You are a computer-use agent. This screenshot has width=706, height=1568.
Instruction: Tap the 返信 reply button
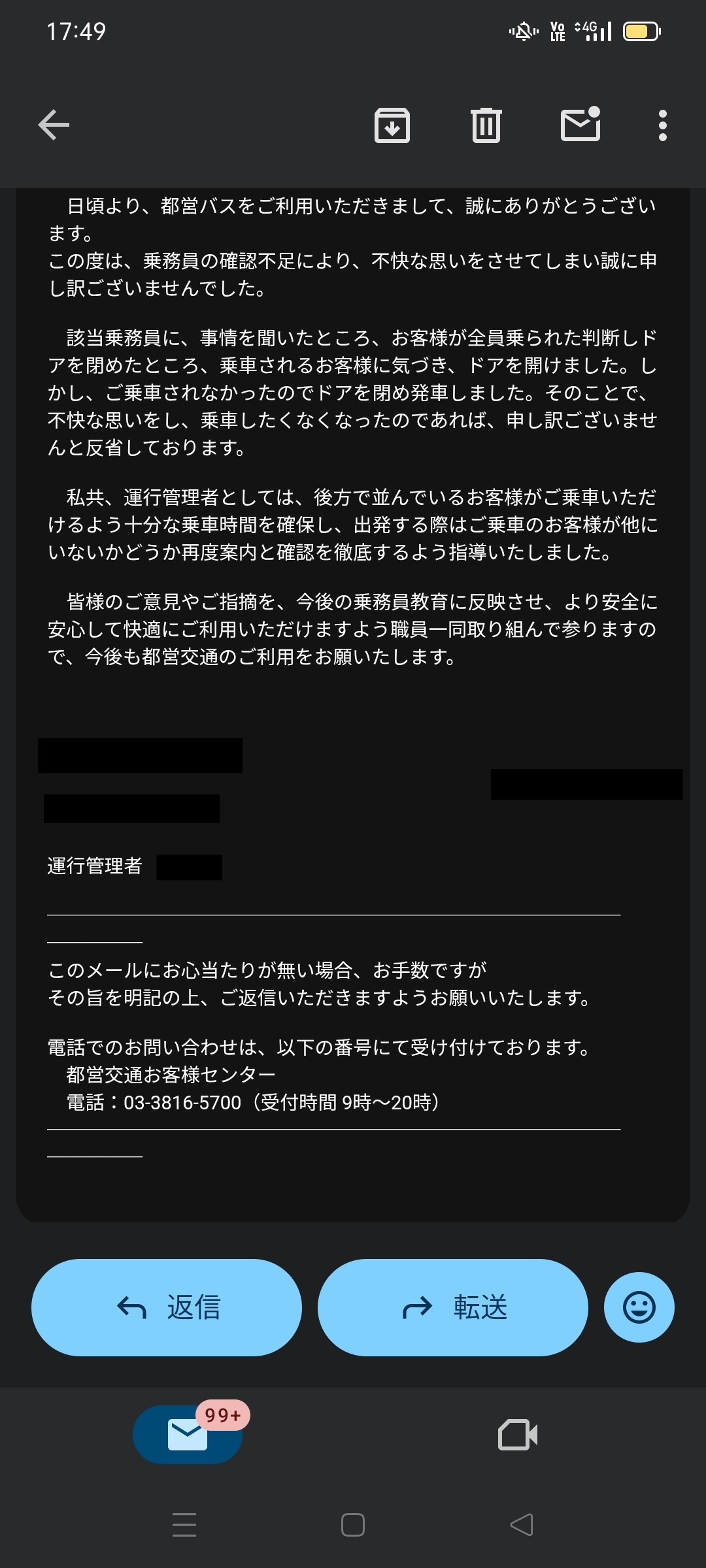pos(167,1307)
